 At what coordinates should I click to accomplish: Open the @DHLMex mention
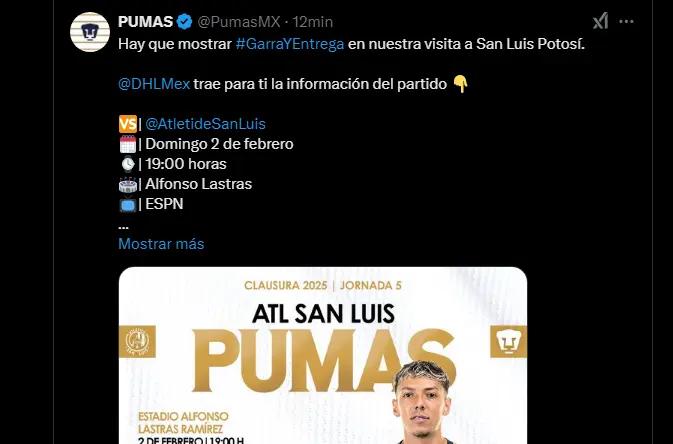click(154, 83)
